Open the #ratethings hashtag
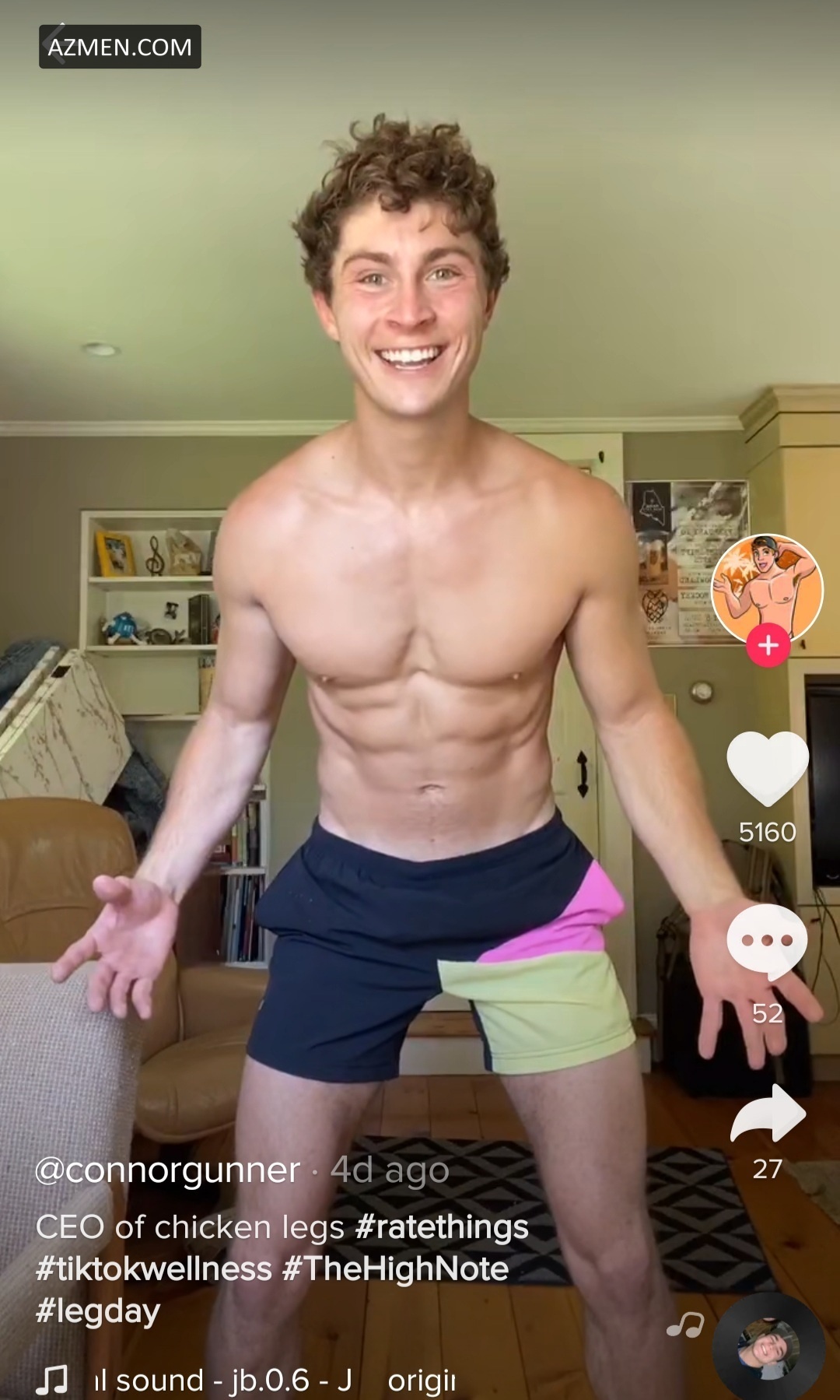The height and width of the screenshot is (1400, 840). click(x=441, y=1227)
